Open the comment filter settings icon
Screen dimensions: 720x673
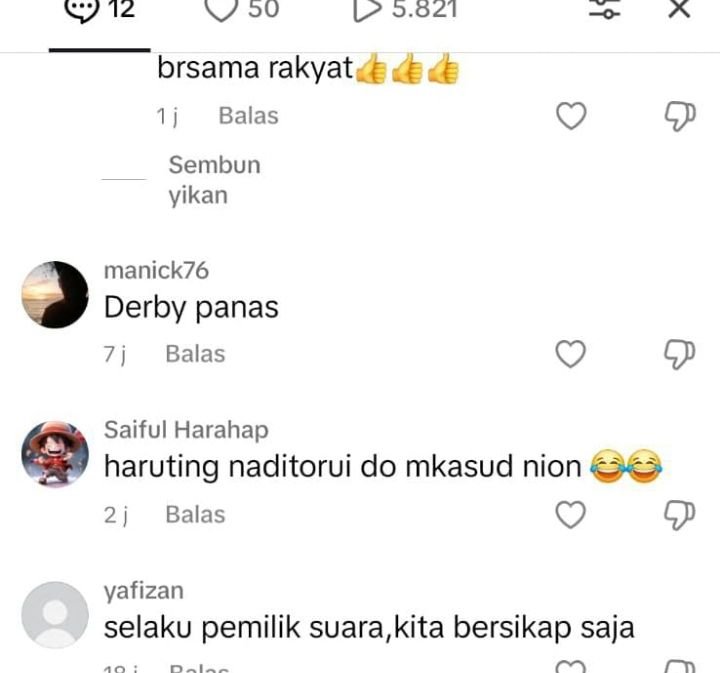[605, 9]
